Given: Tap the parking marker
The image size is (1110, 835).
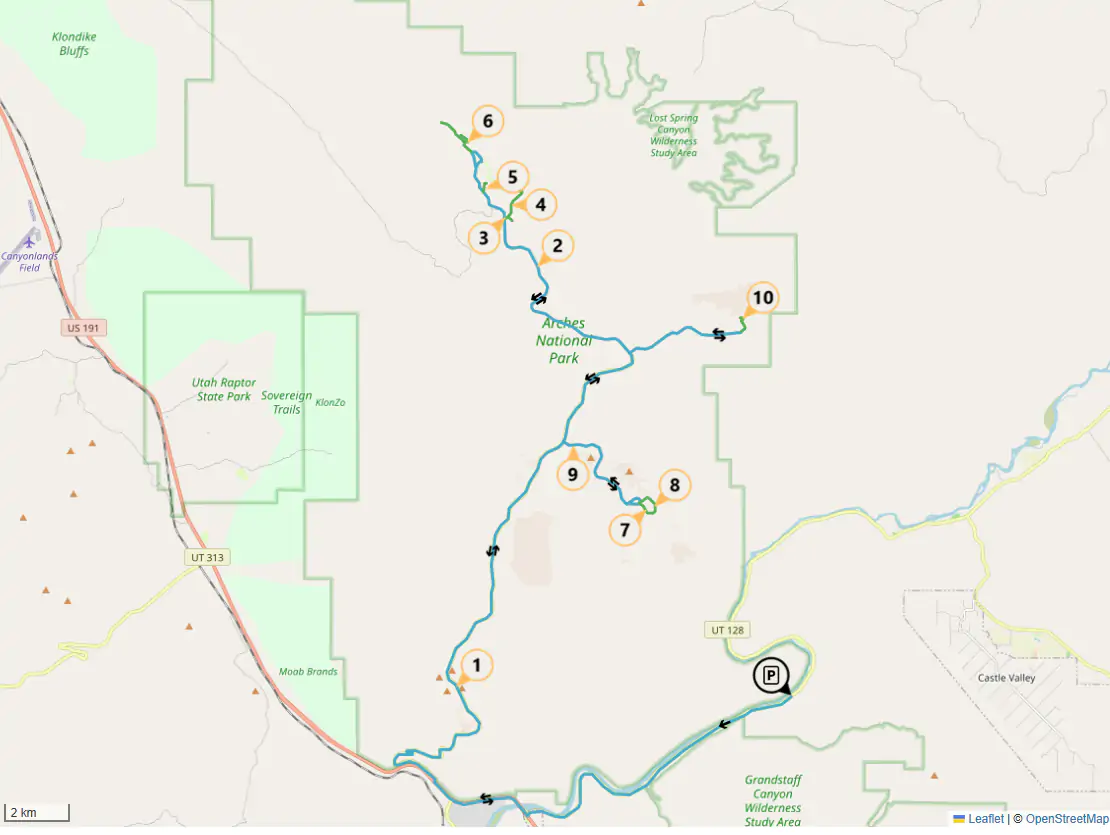Looking at the screenshot, I should [x=772, y=676].
